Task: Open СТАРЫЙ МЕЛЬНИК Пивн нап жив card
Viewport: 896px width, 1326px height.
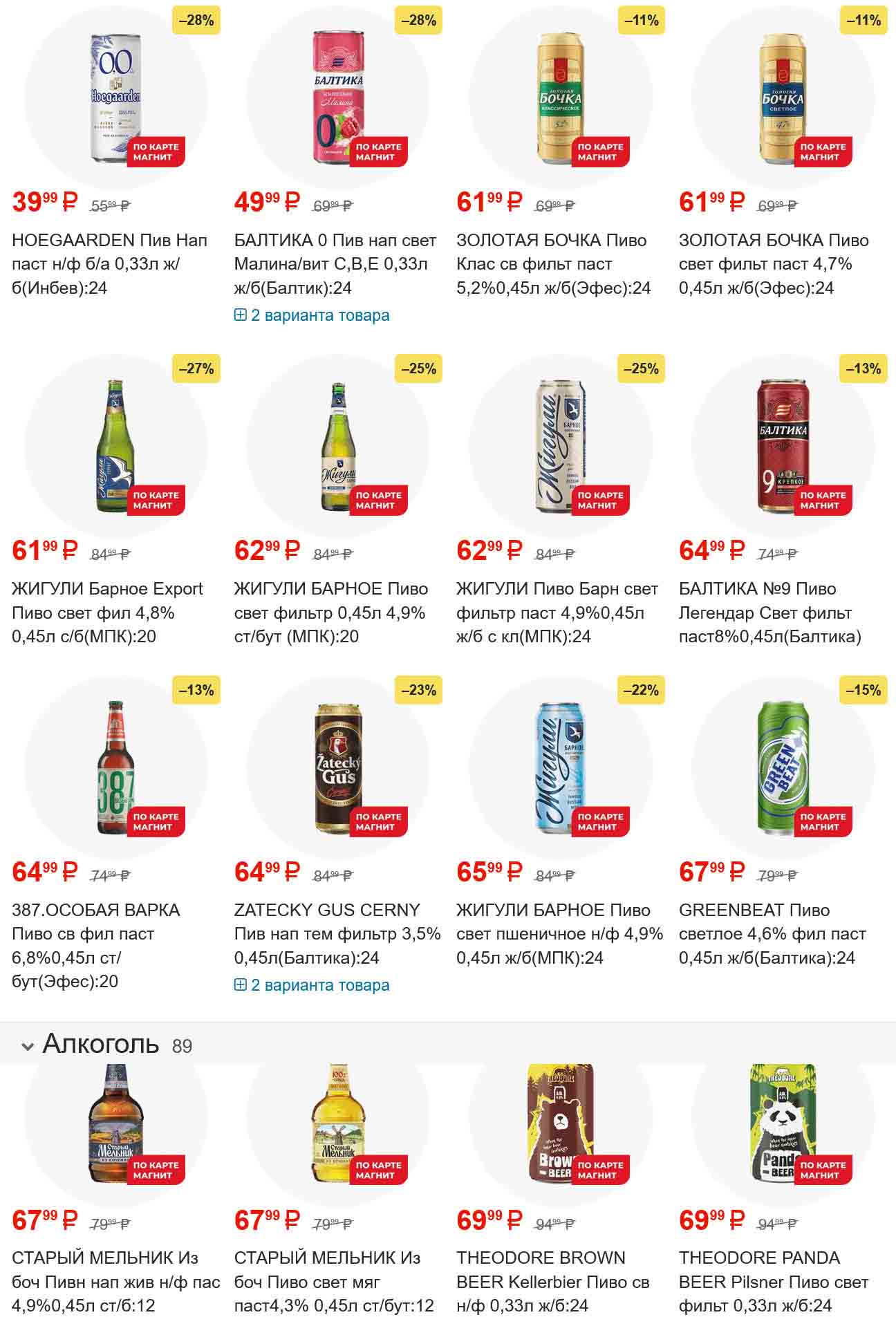Action: (115, 1281)
